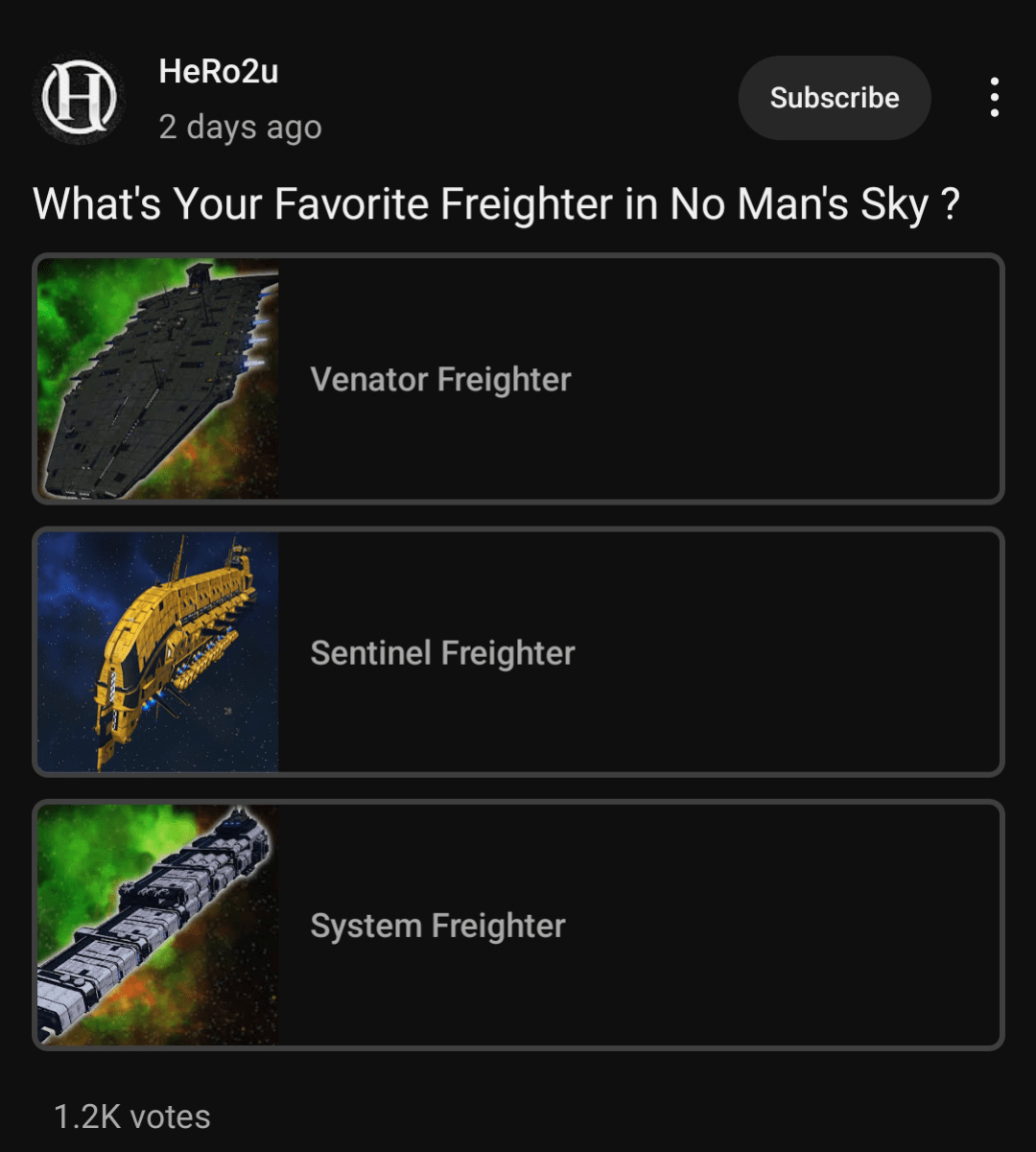1036x1152 pixels.
Task: Open HeRo2u's channel avatar
Action: point(79,99)
